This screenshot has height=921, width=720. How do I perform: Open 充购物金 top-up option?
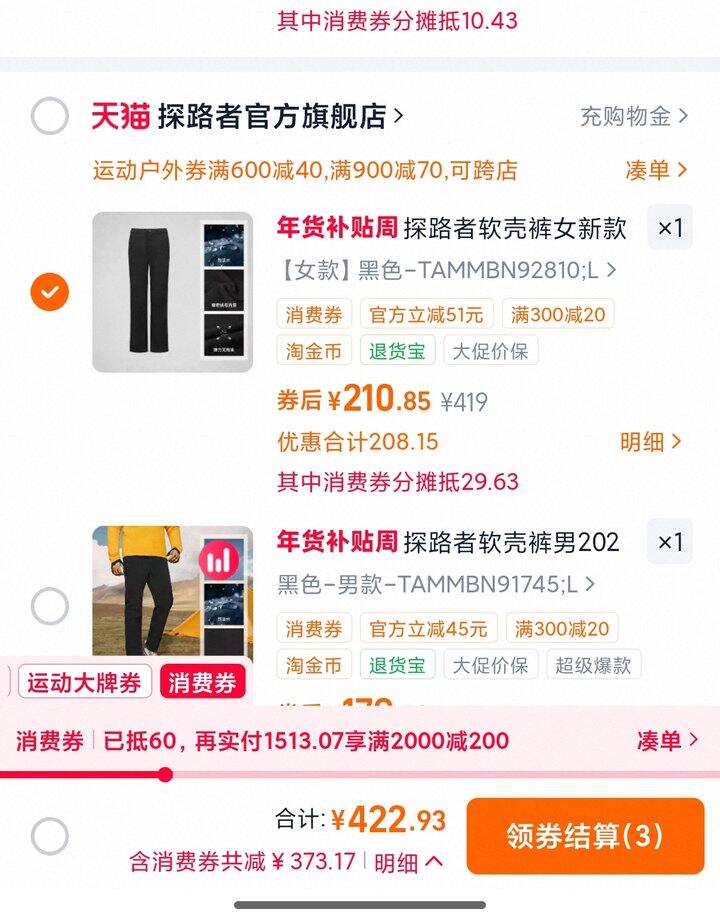(634, 116)
